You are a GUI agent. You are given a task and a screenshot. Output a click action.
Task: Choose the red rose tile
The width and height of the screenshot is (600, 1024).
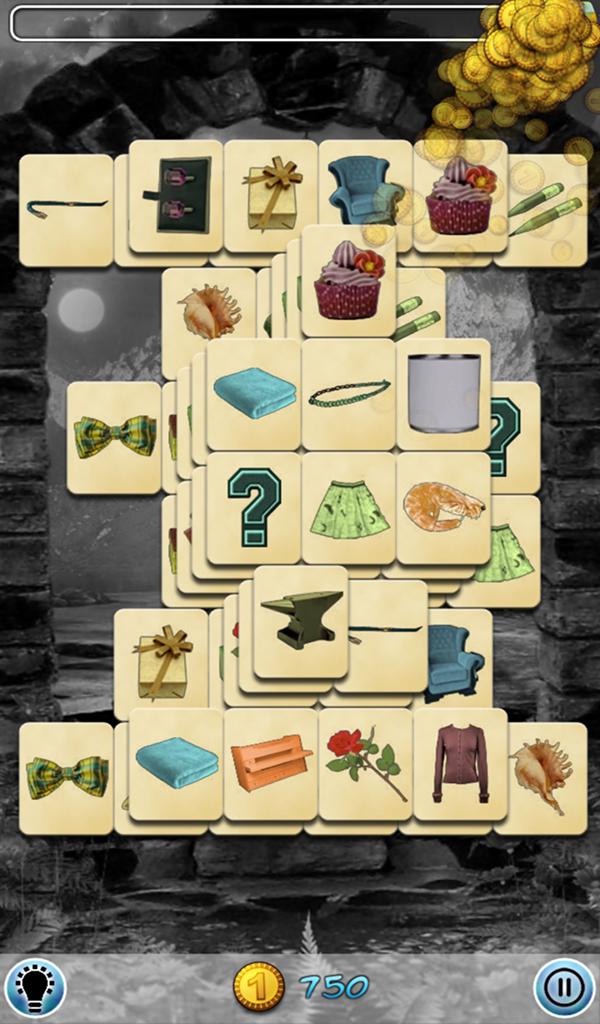365,762
